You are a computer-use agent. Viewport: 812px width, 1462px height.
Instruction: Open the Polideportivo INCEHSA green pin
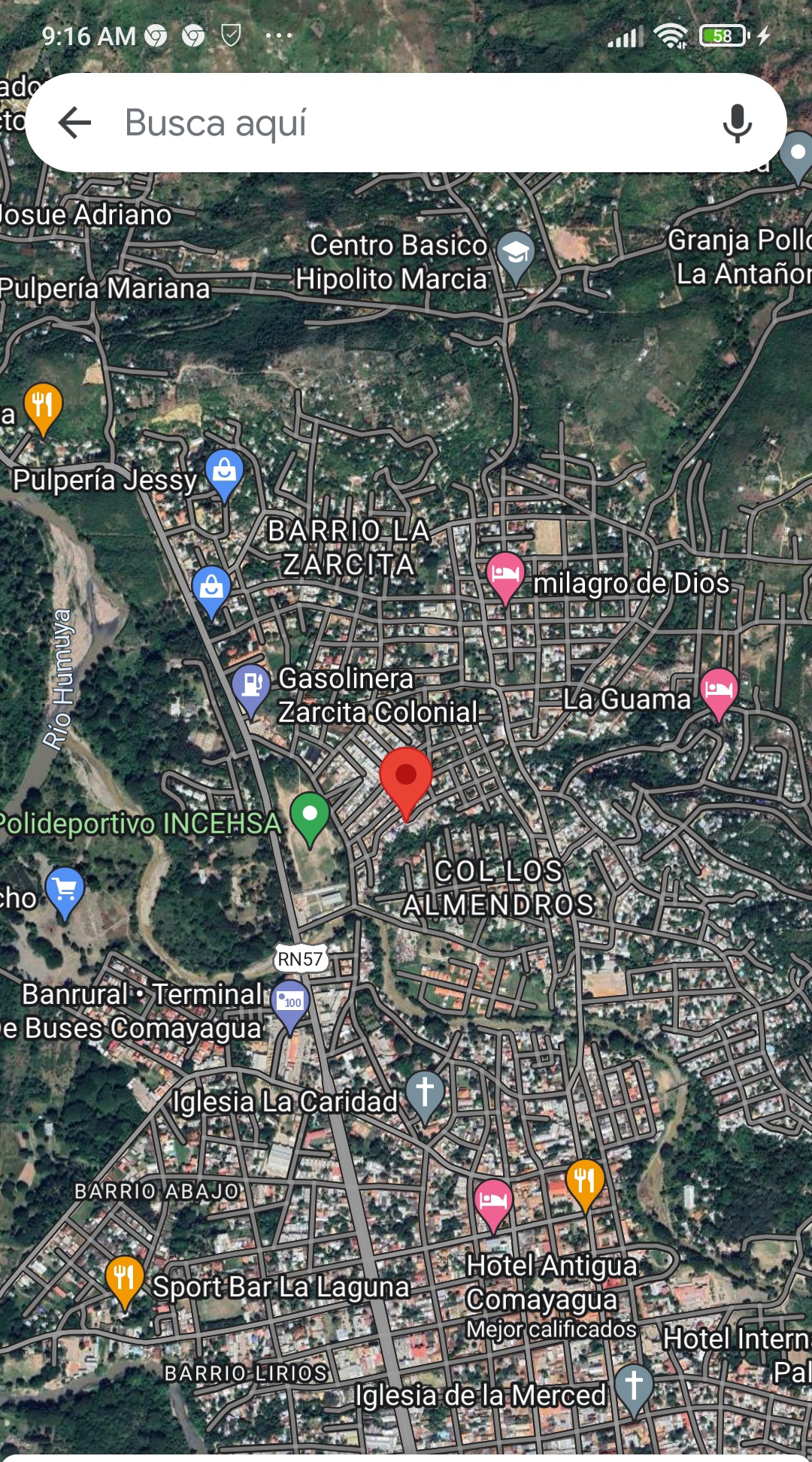click(x=310, y=815)
